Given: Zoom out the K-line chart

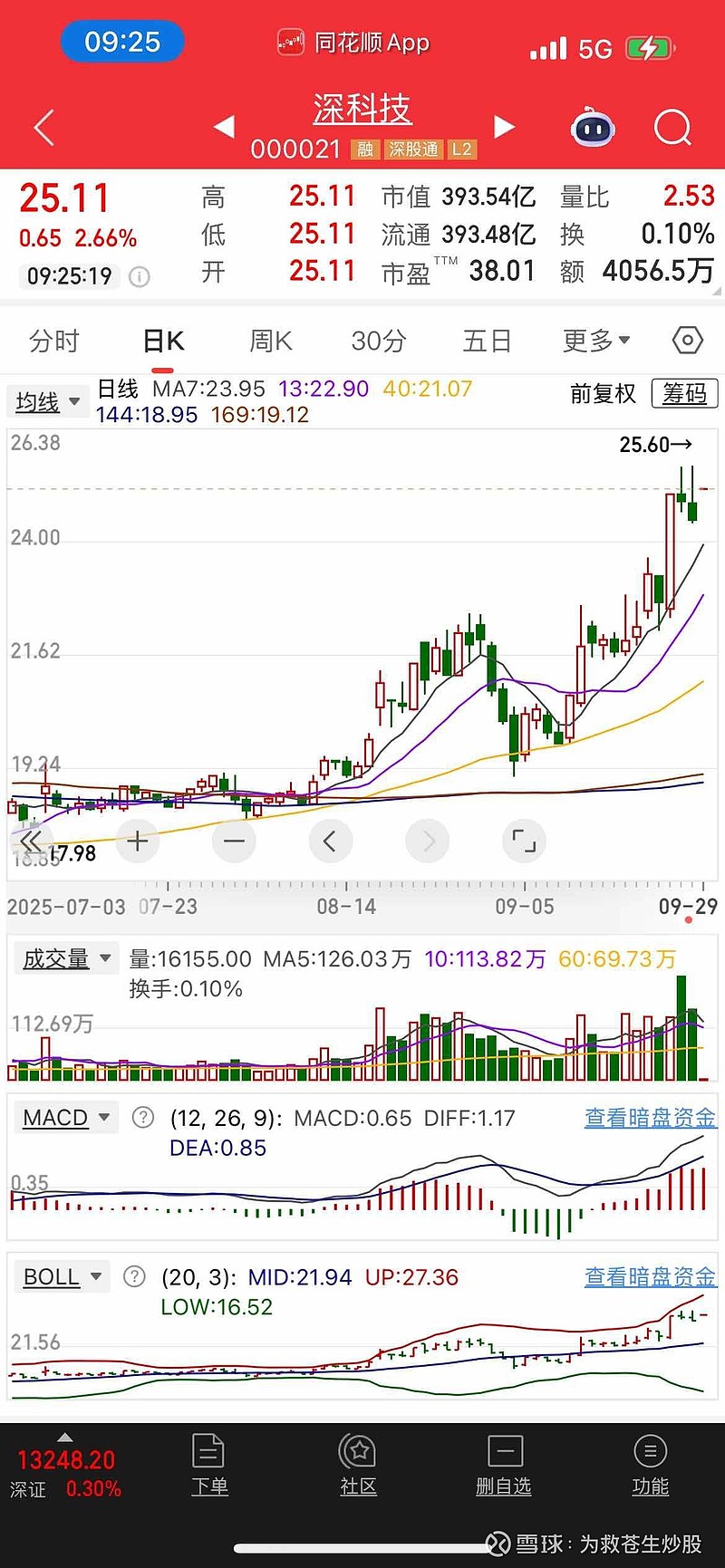Looking at the screenshot, I should tap(234, 842).
